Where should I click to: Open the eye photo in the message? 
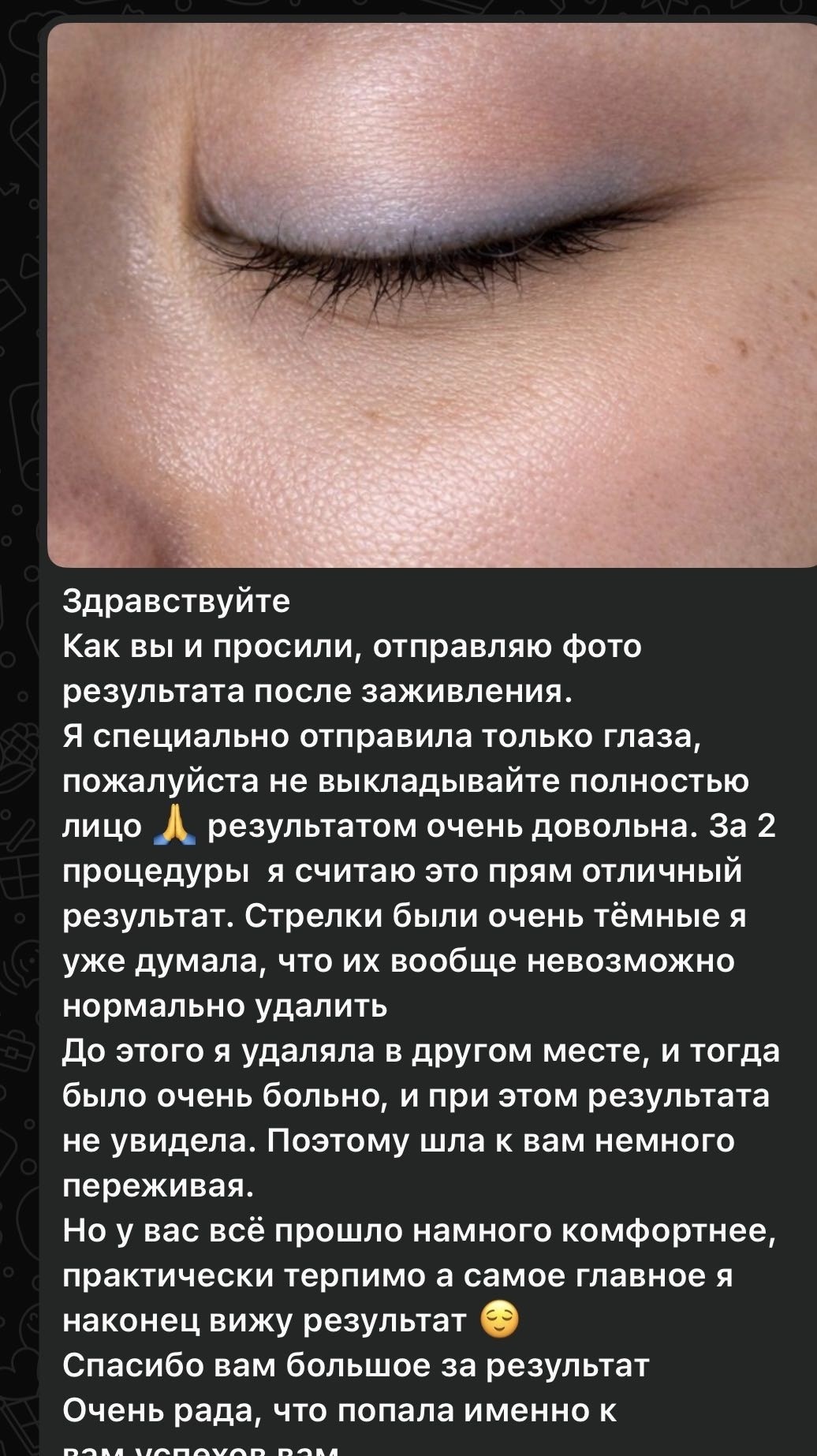432,294
